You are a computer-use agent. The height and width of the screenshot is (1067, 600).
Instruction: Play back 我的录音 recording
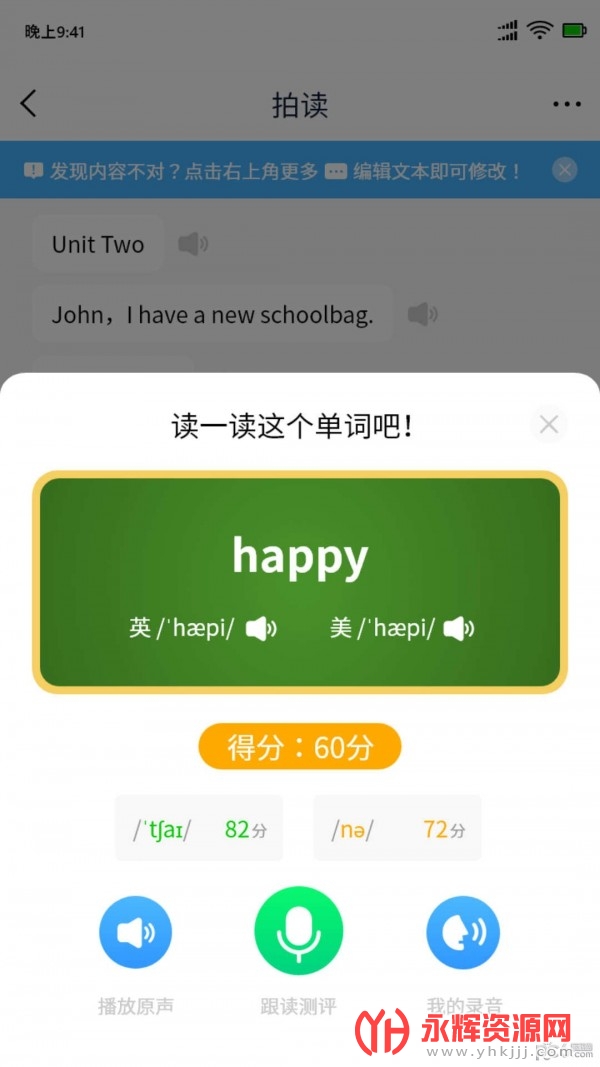pos(463,933)
